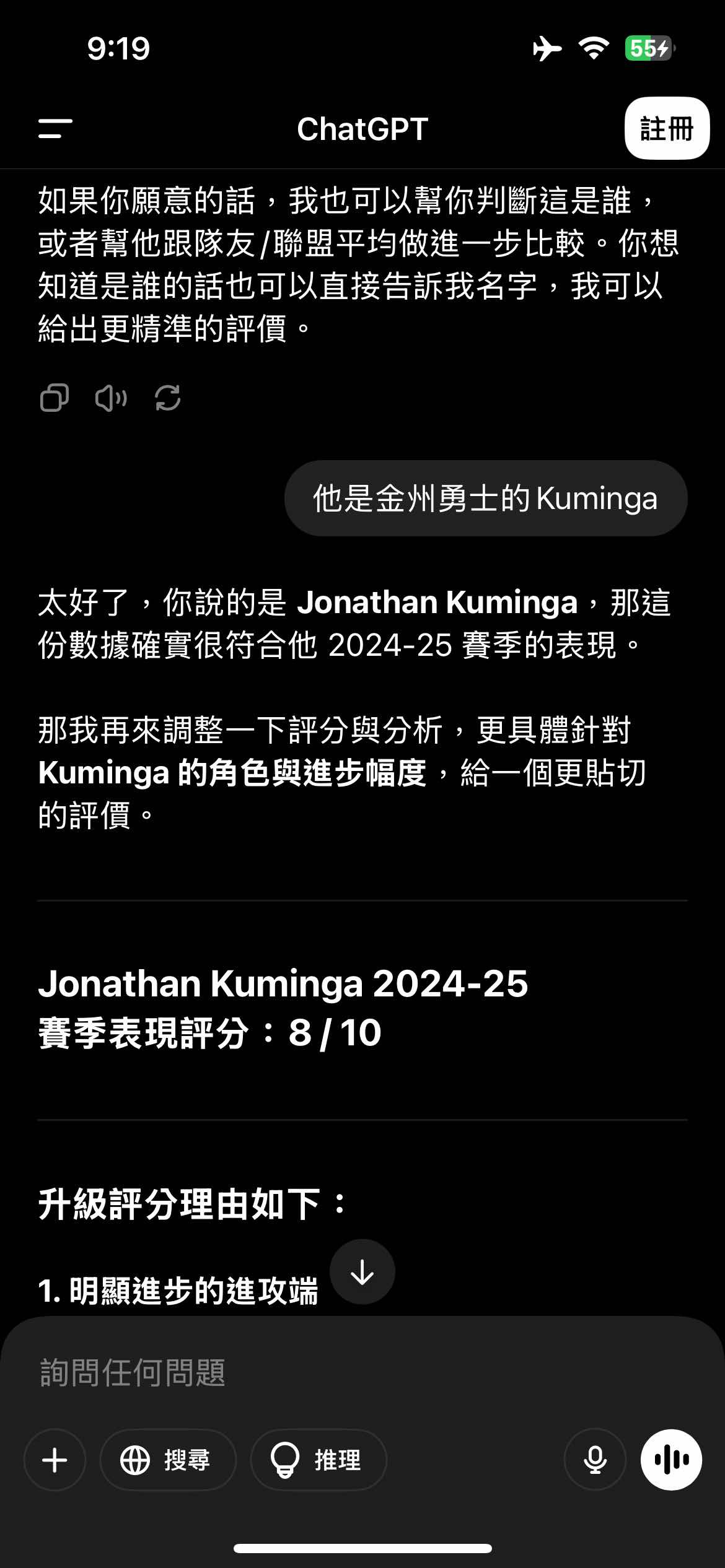The width and height of the screenshot is (725, 1568).
Task: Focus the 詢問任何問題 message field
Action: [362, 1373]
